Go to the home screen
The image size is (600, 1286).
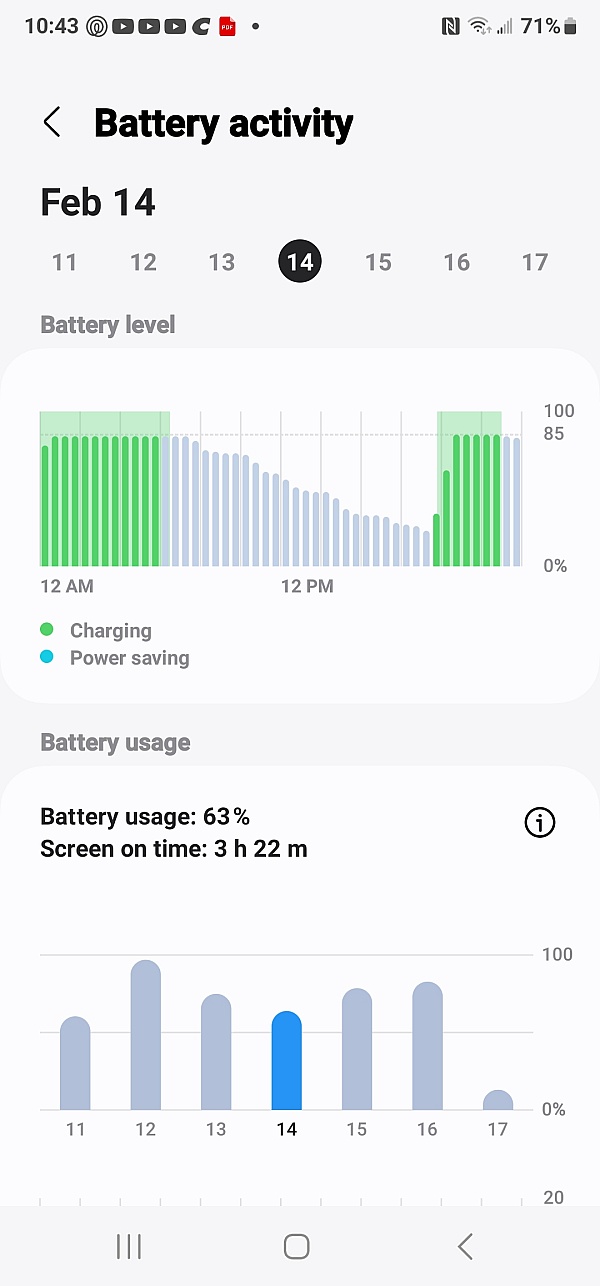pyautogui.click(x=296, y=1246)
